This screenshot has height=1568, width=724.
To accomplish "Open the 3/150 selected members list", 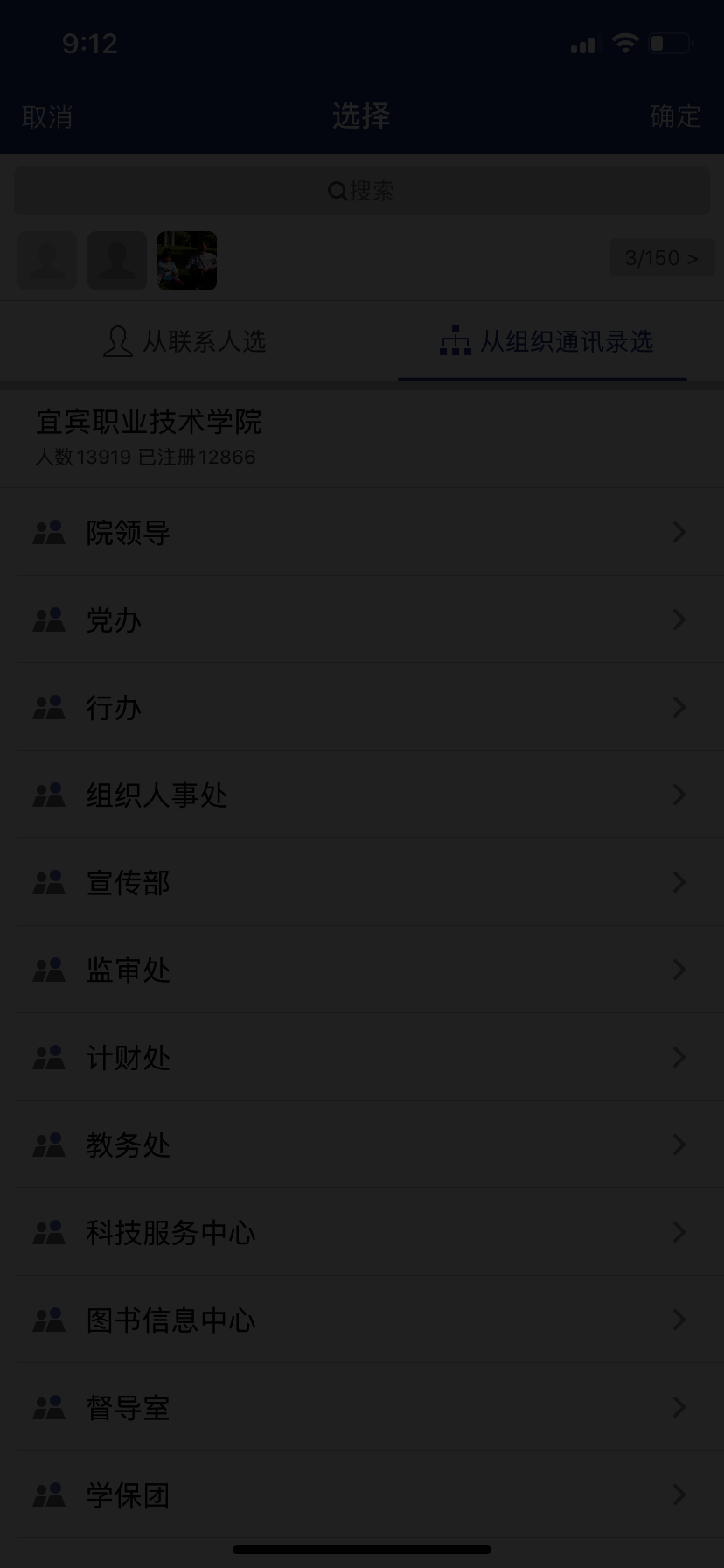I will (662, 258).
